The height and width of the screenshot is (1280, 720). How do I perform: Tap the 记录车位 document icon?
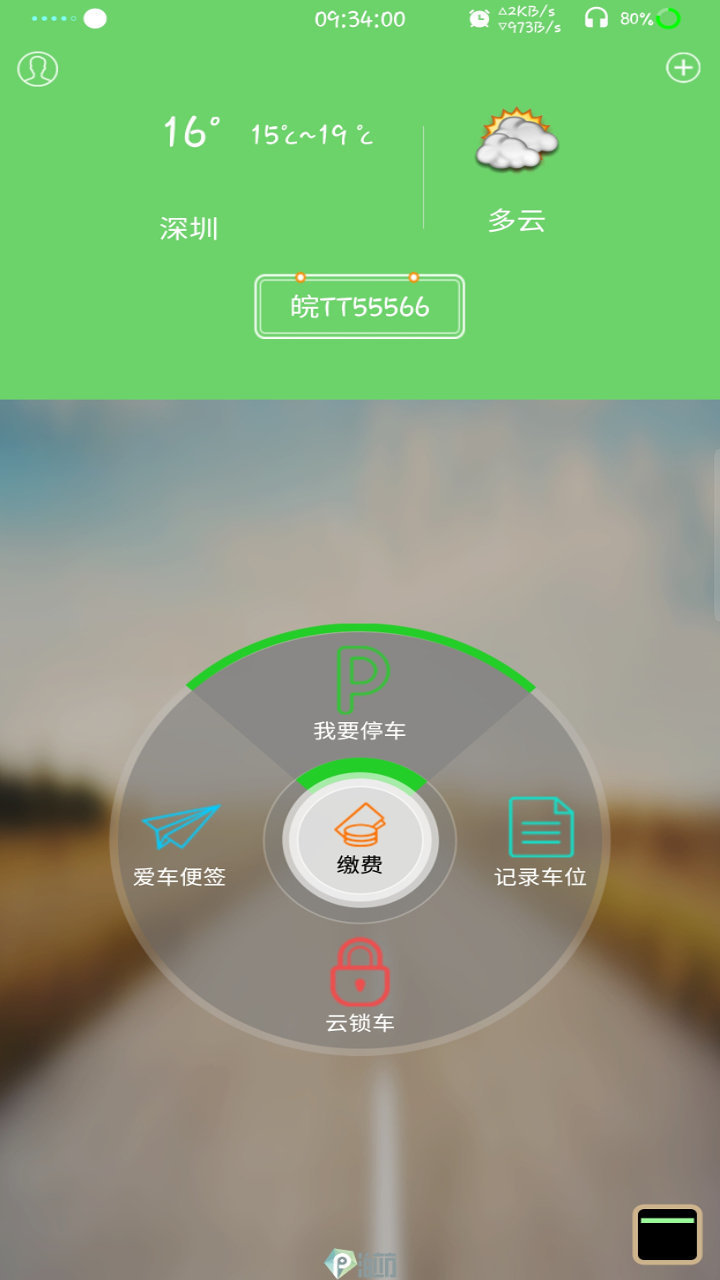coord(540,827)
